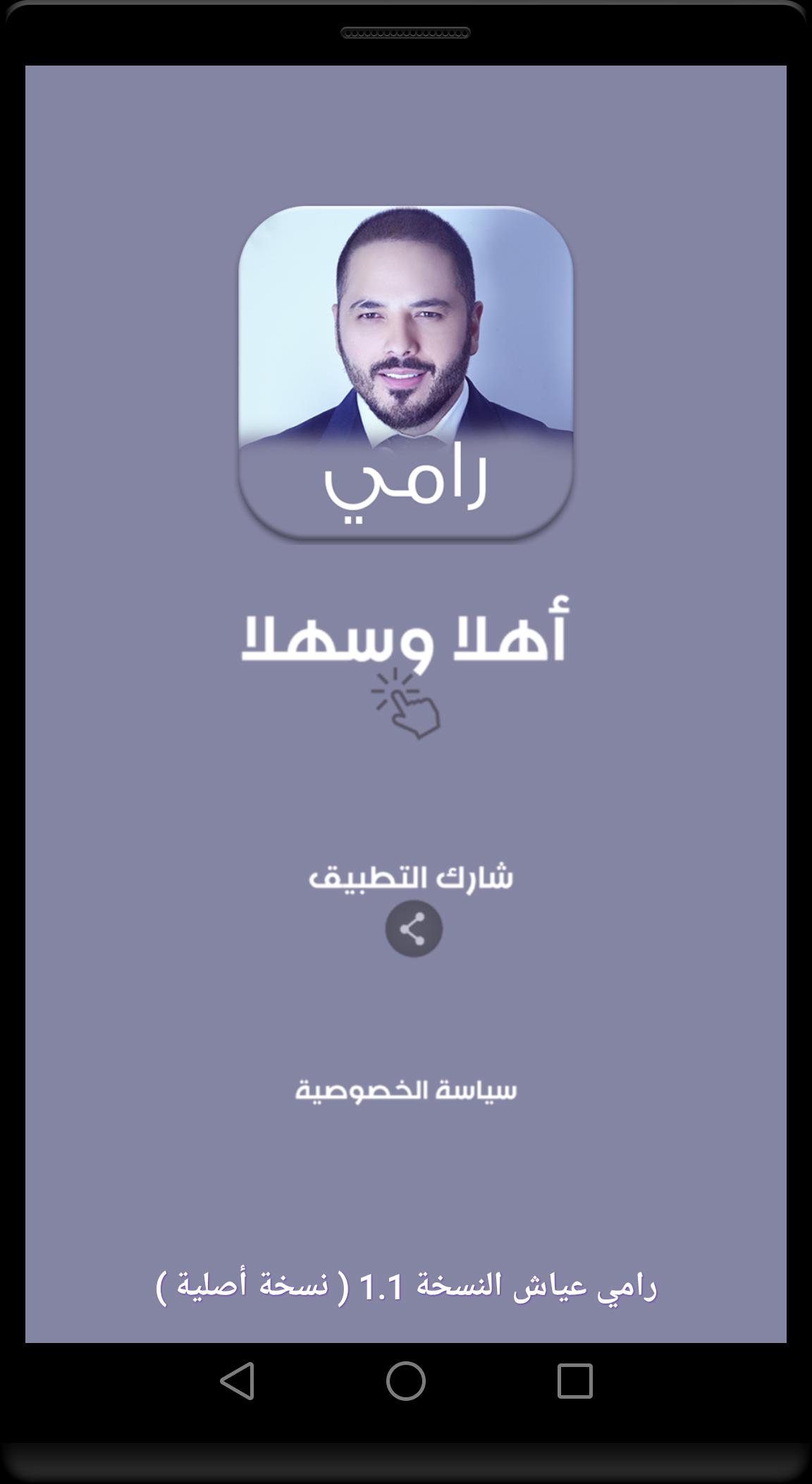Go back using the system back button

238,1380
